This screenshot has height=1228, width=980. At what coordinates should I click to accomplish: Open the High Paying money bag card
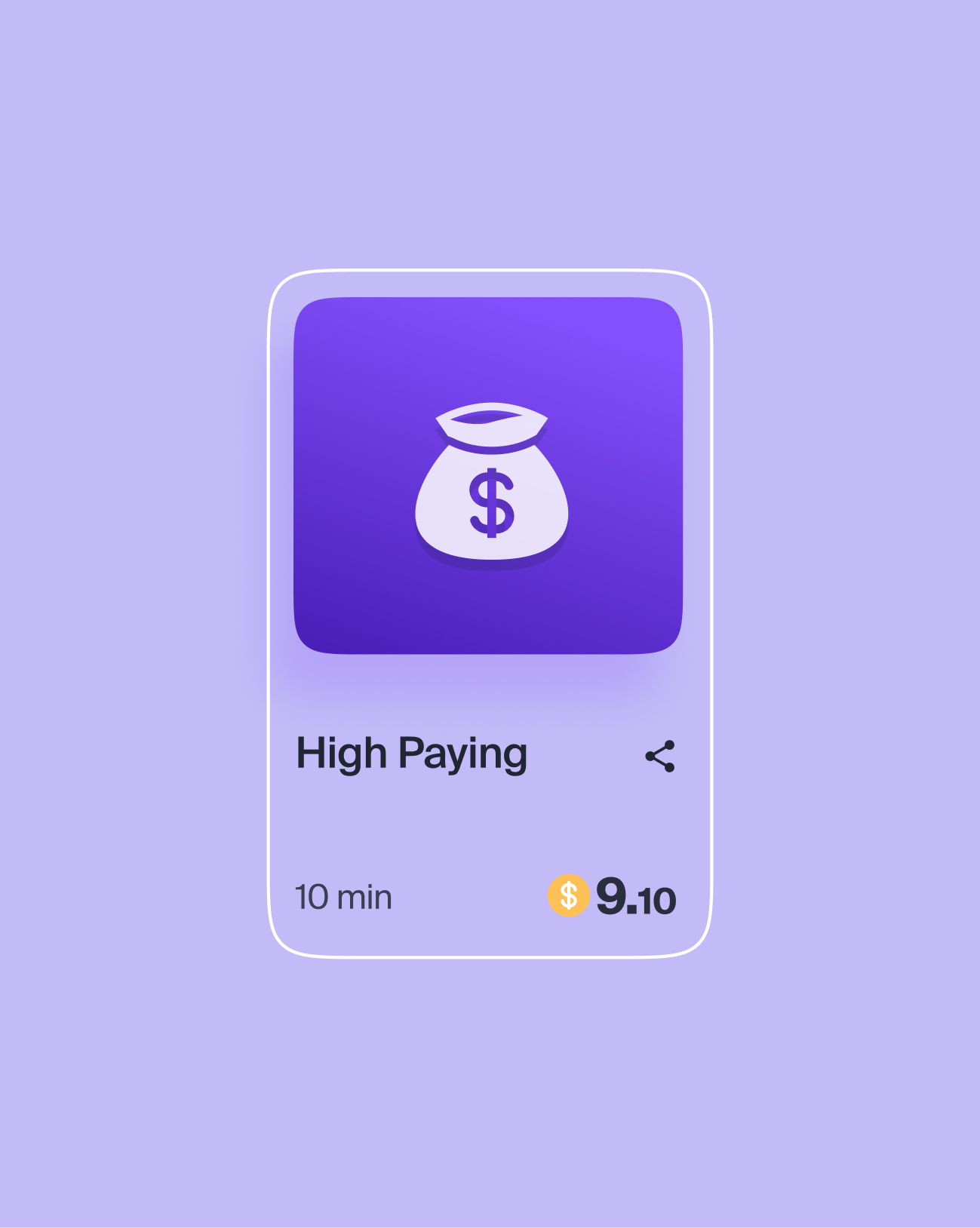488,476
